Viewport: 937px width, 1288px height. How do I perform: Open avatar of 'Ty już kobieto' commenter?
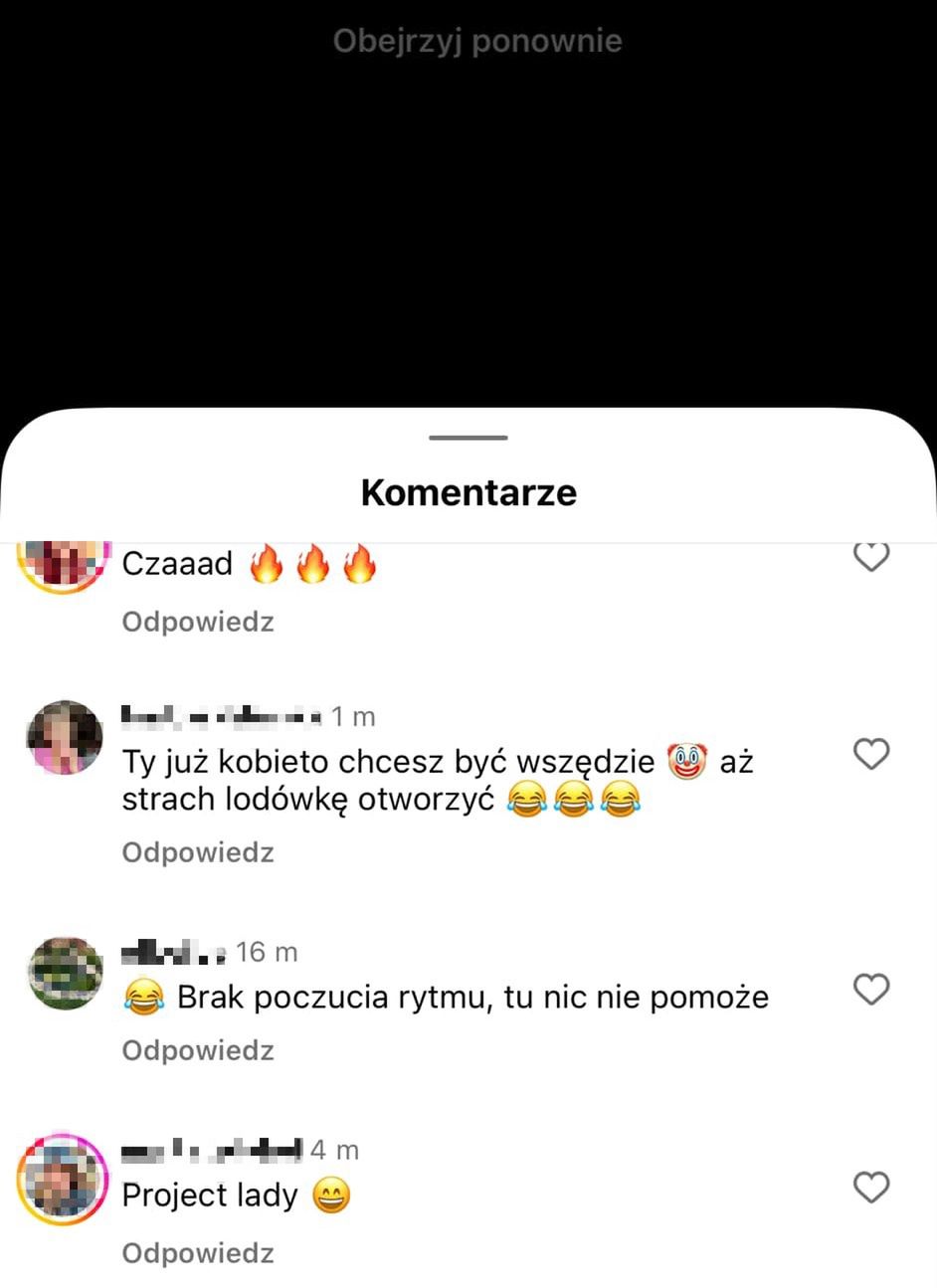pos(65,737)
